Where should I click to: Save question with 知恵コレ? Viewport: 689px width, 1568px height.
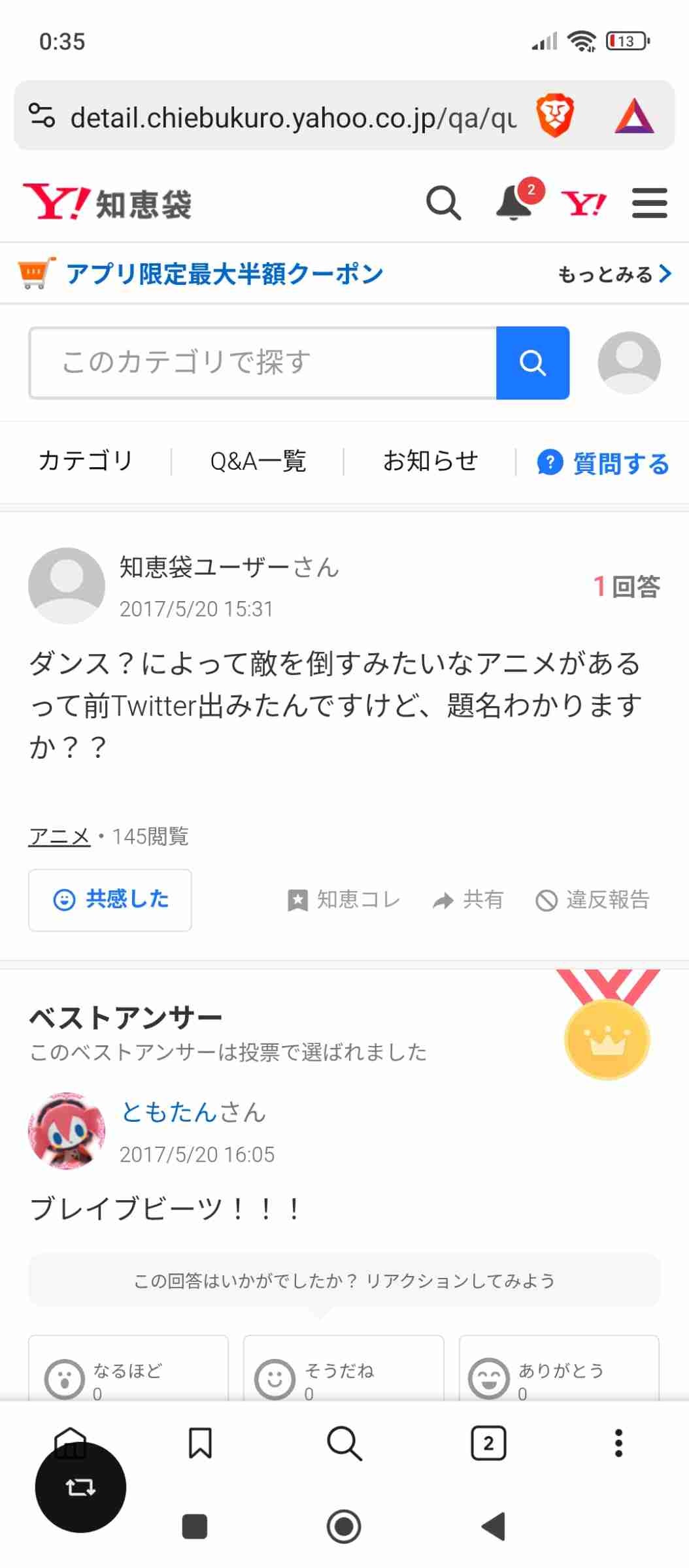[344, 900]
